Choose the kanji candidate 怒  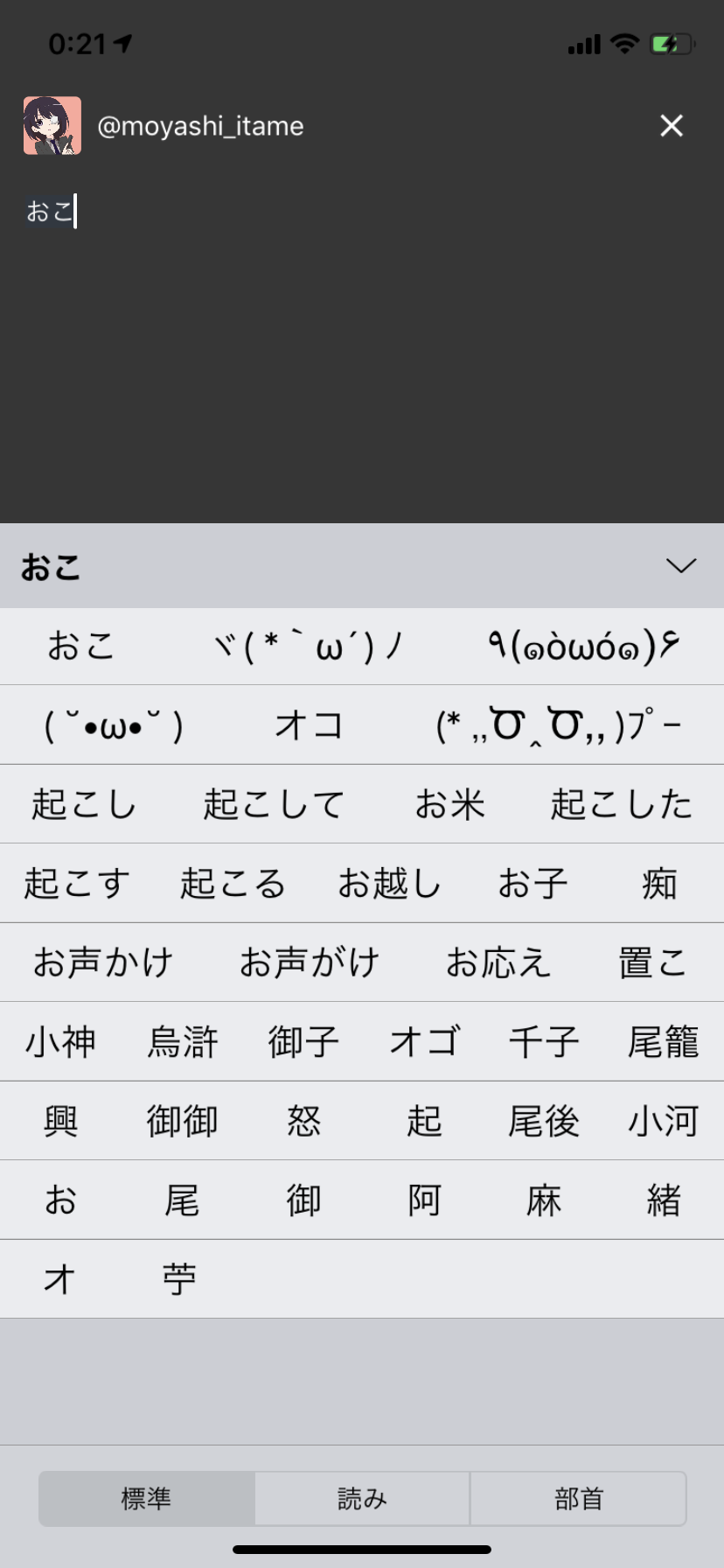(303, 1121)
